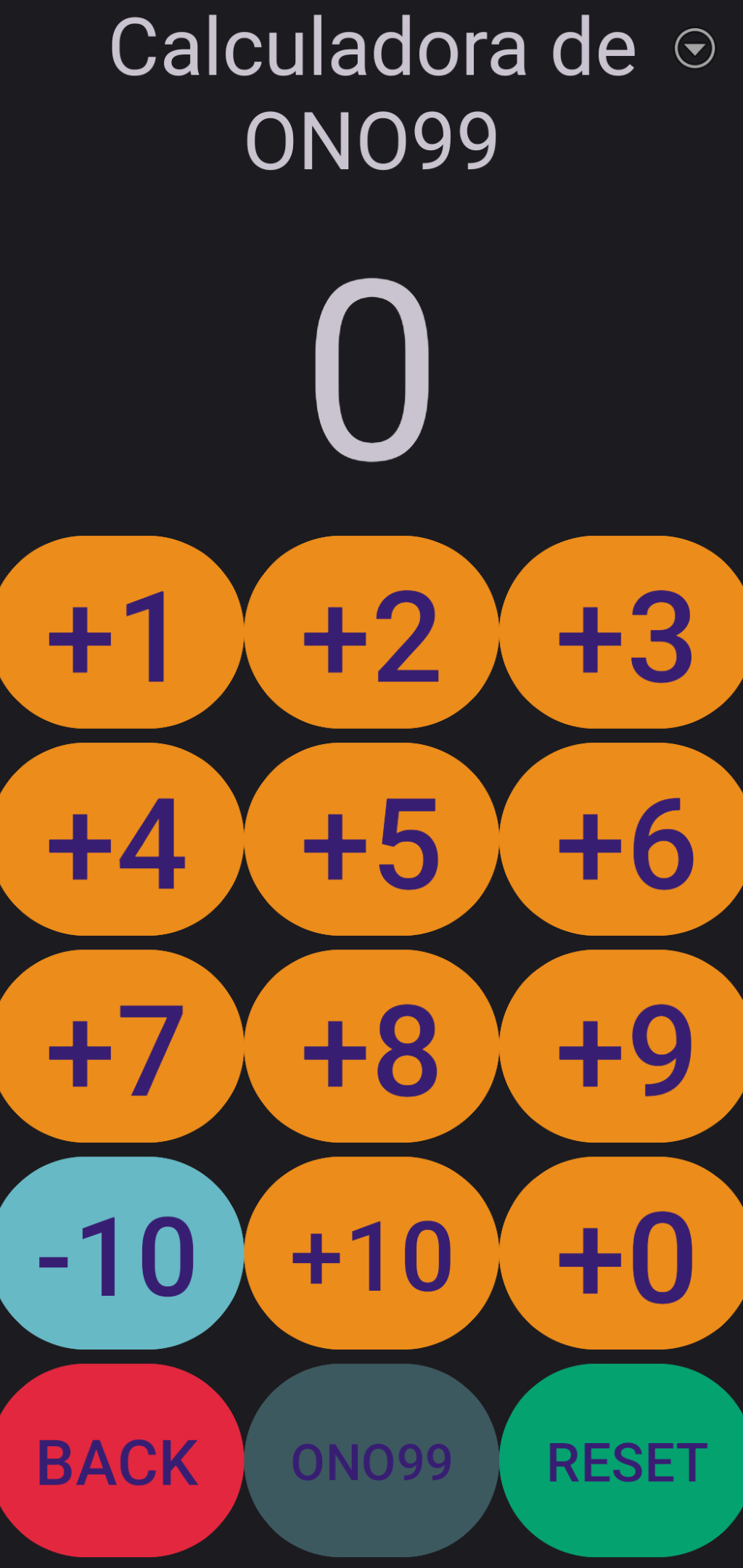Add 9 using the +9 button
This screenshot has height=1568, width=743.
point(625,1046)
